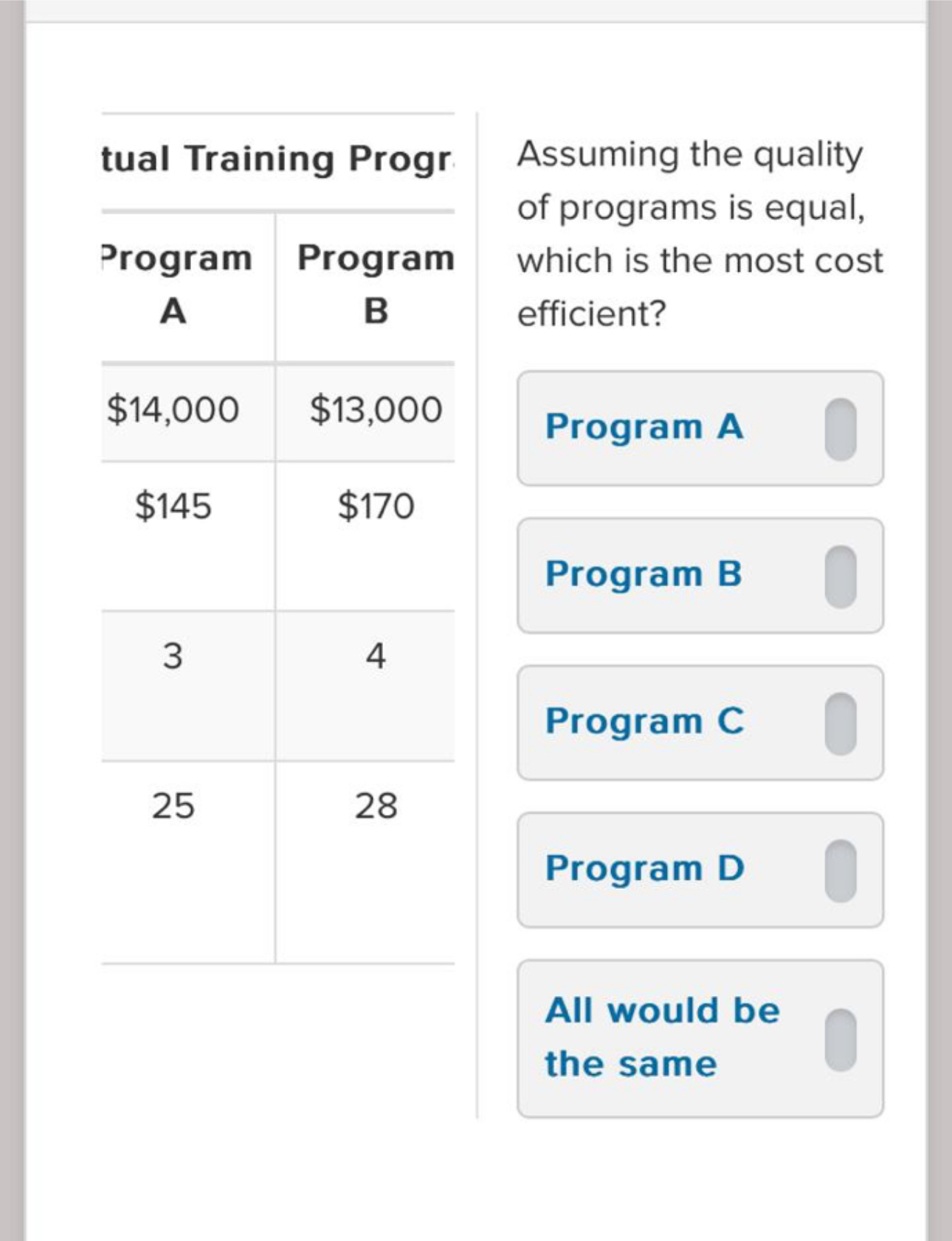
Task: Mark Program D as most cost efficient
Action: (x=699, y=870)
